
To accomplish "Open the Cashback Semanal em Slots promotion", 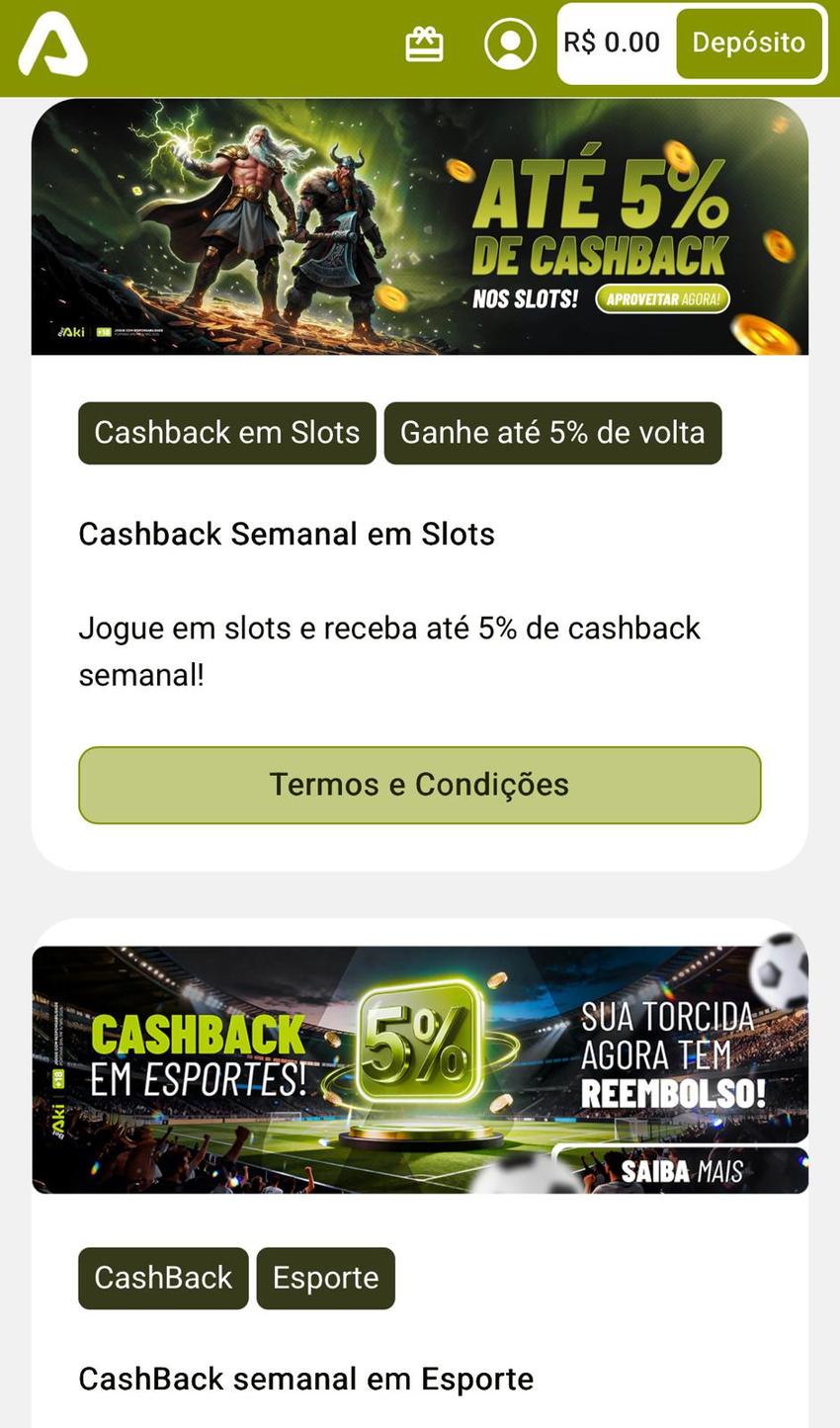I will coord(287,534).
